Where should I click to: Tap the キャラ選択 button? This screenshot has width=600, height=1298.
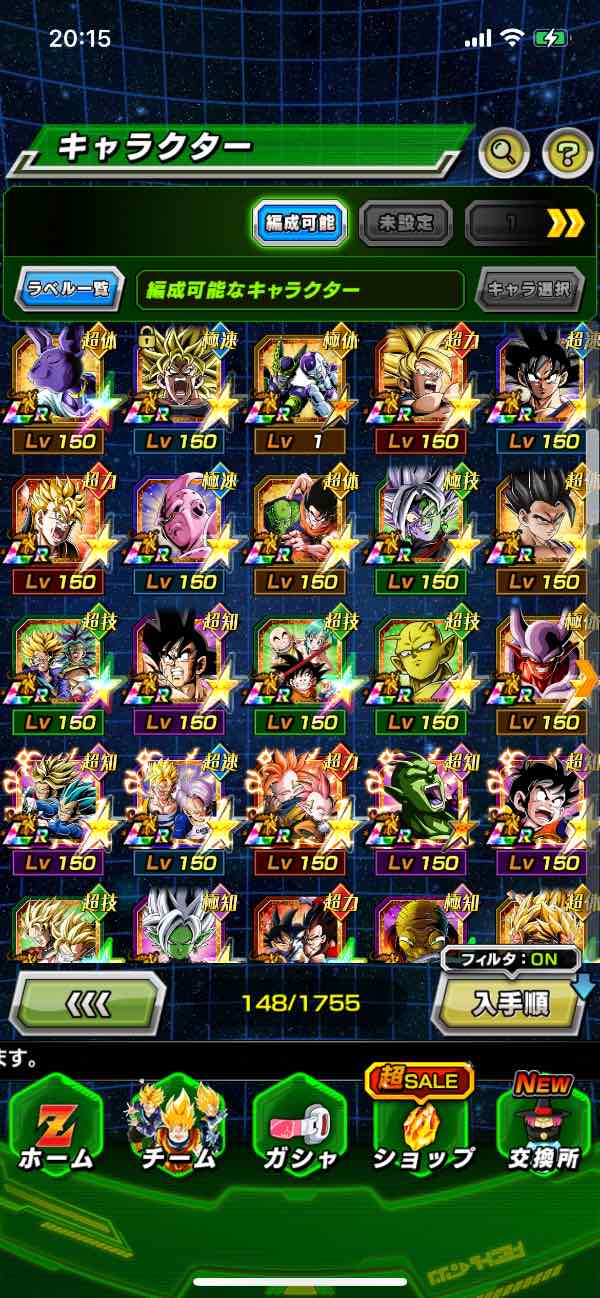(x=529, y=290)
